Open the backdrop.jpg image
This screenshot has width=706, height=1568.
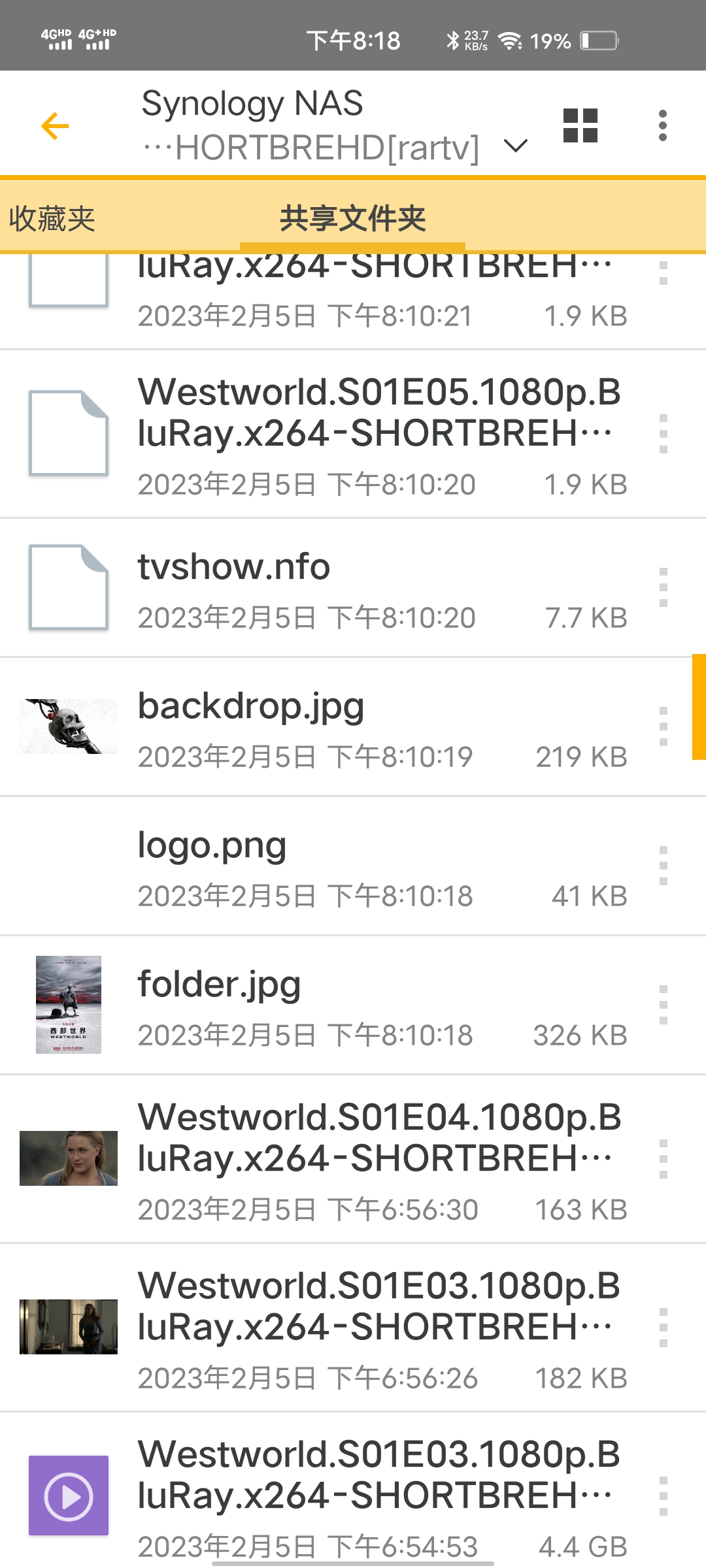click(251, 706)
